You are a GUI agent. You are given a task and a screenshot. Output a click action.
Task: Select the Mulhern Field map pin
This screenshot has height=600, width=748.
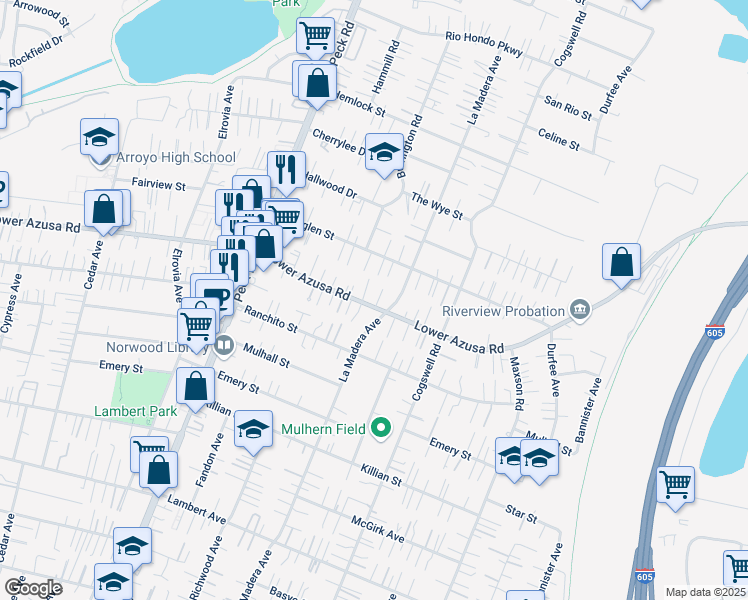point(380,429)
